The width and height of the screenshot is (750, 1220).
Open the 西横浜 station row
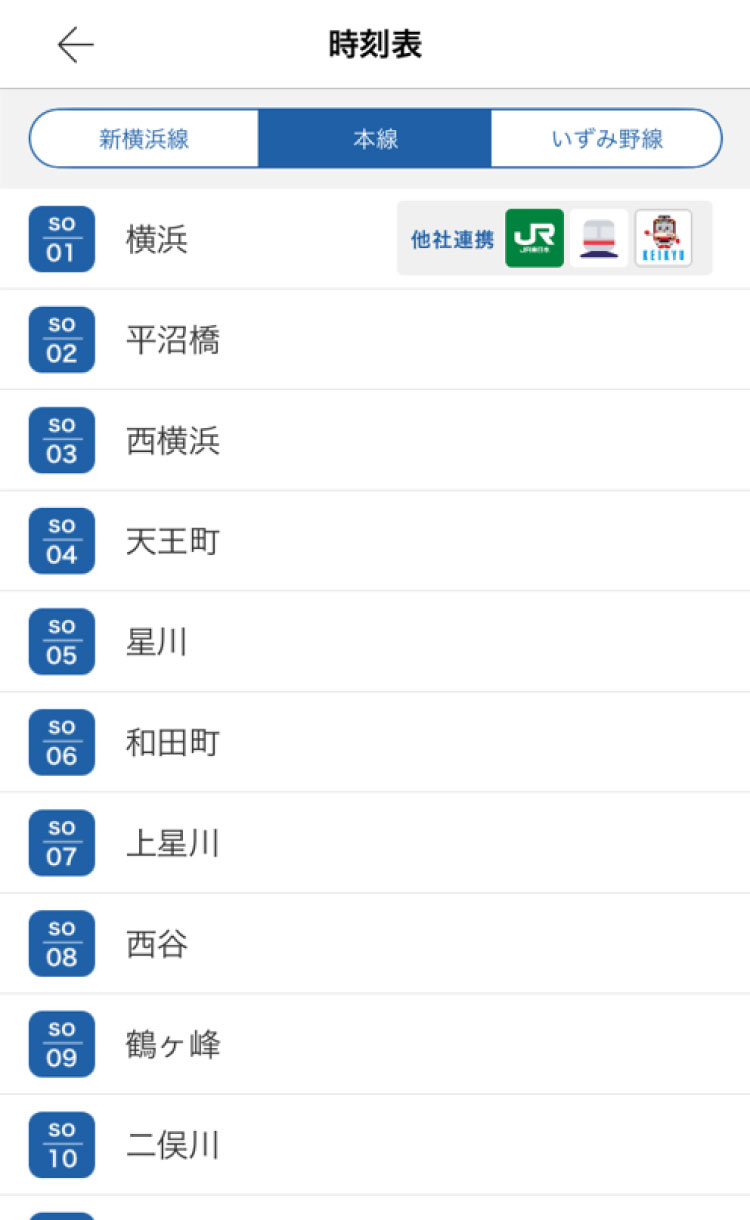(x=375, y=440)
